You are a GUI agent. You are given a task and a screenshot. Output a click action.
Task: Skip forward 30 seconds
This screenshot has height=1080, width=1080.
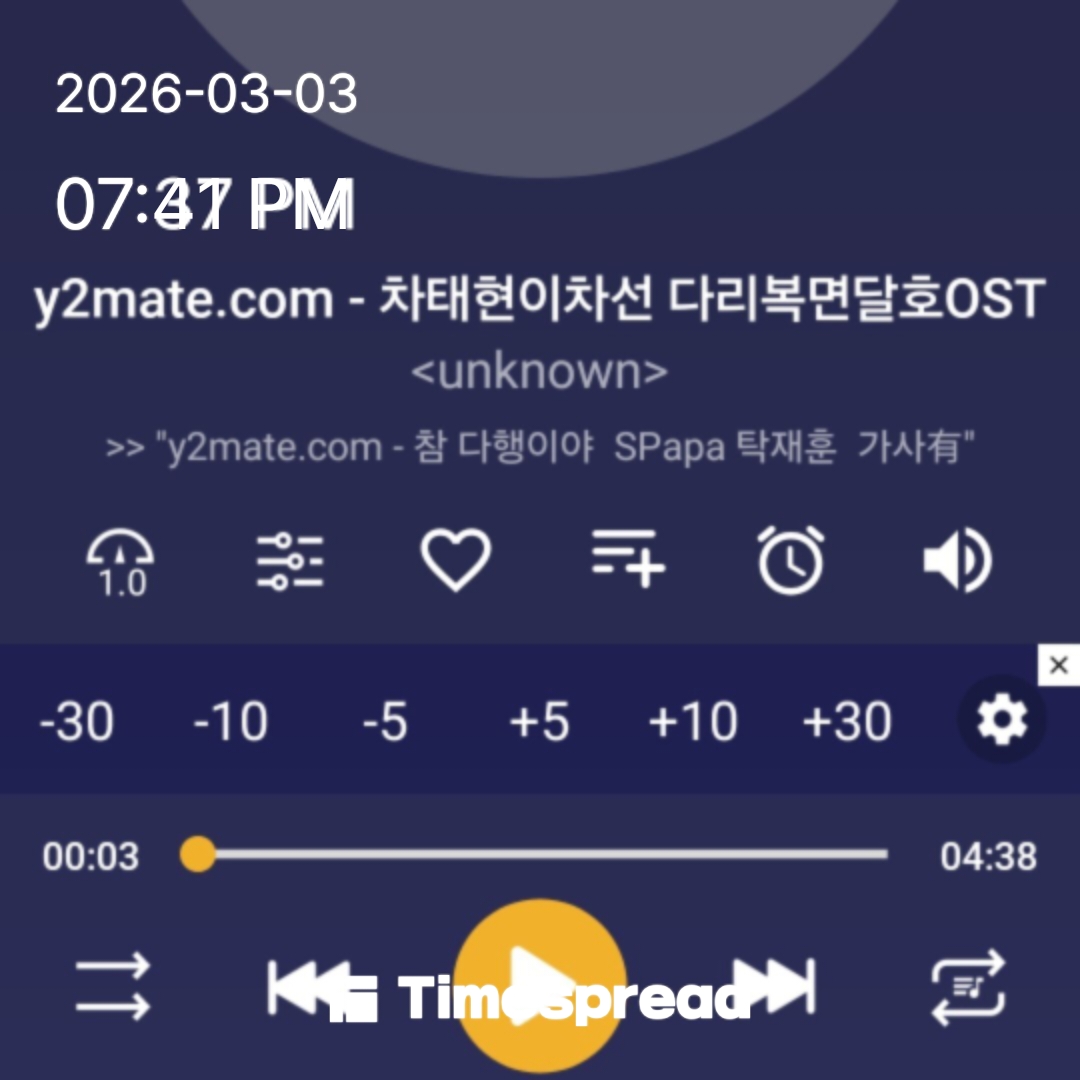846,721
